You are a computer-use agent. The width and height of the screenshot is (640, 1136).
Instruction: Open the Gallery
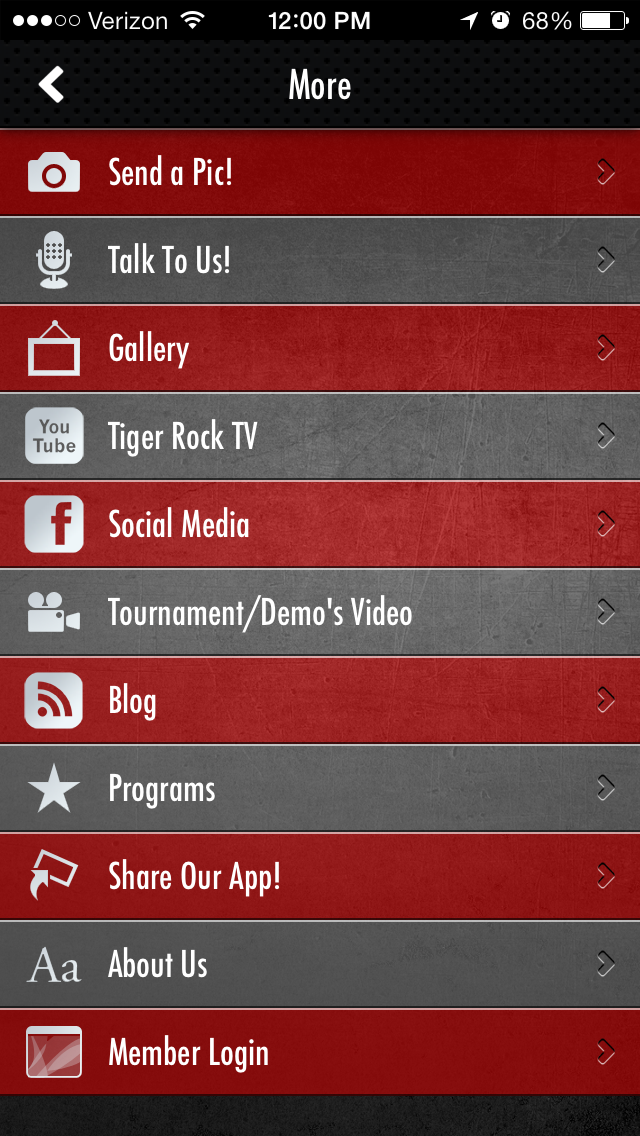[x=320, y=349]
